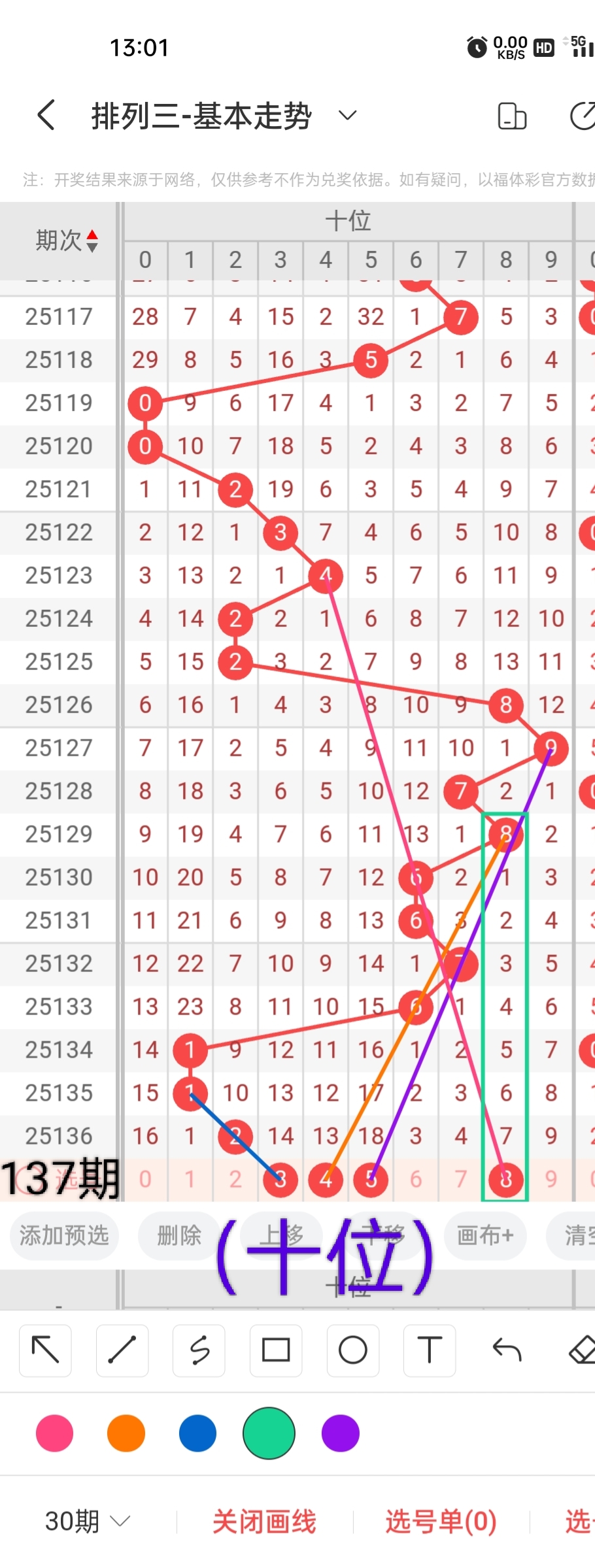Tap 删除 to delete the pre-selection
Screen dimensions: 595x1568
tap(178, 1235)
